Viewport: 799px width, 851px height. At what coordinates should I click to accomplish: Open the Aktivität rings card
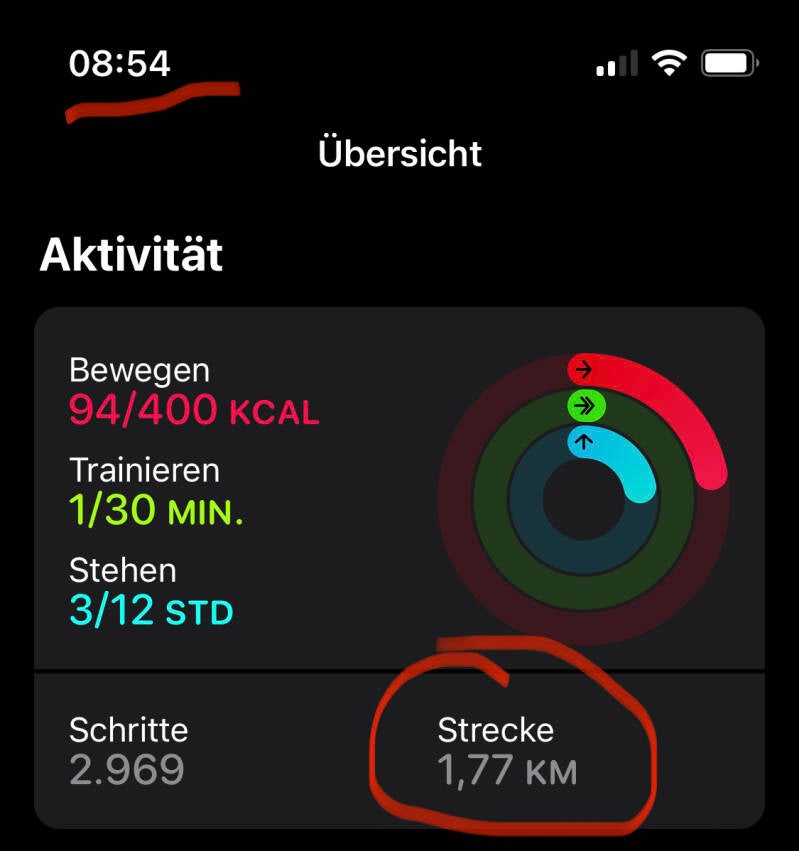tap(398, 490)
